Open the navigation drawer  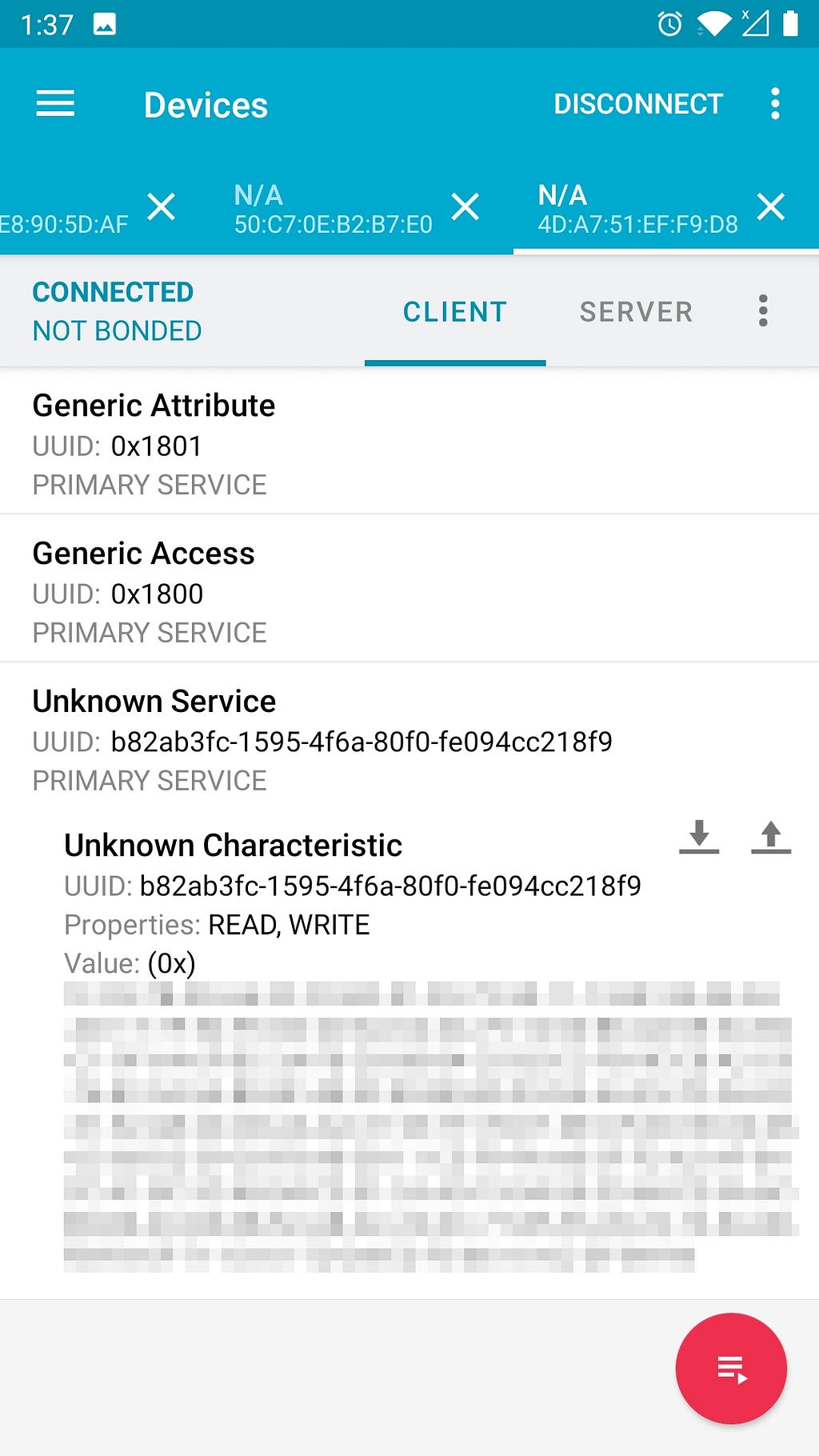[x=54, y=103]
